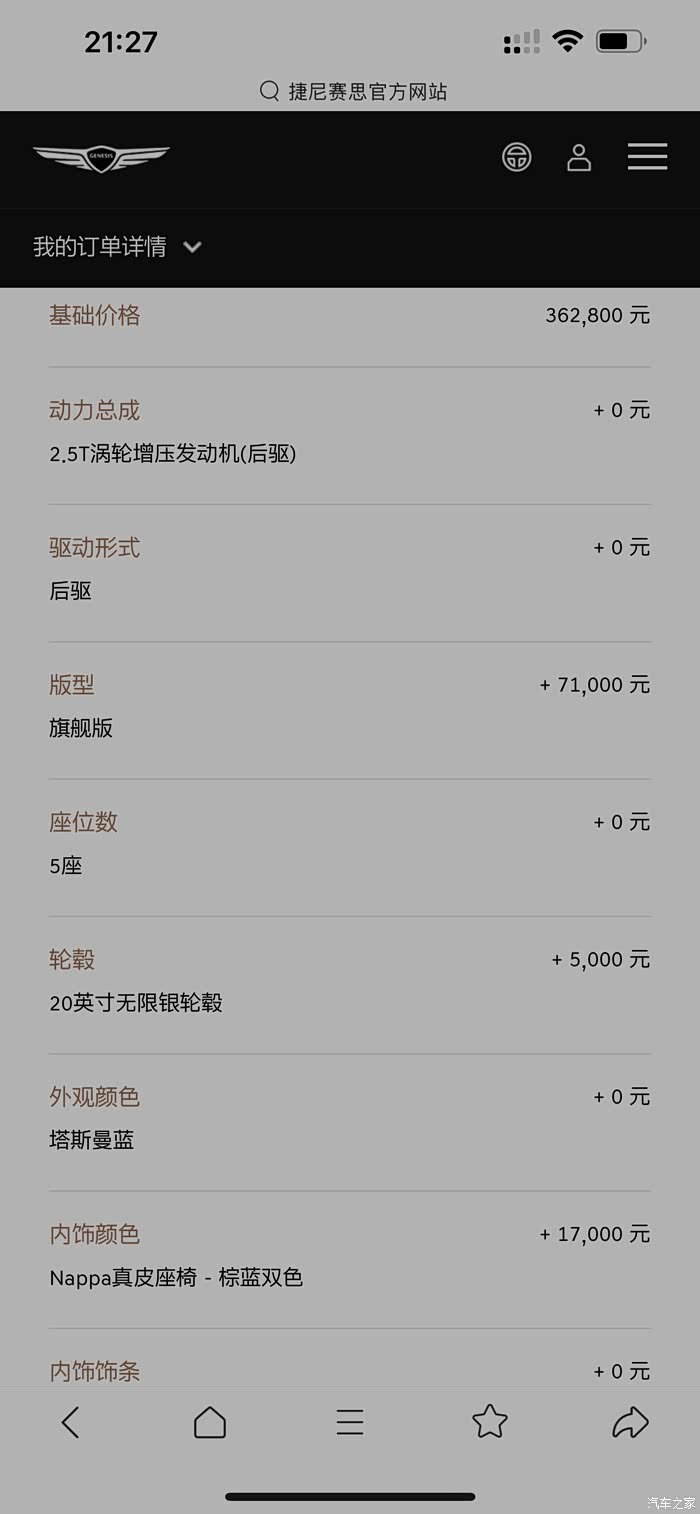Open the browser menu with three lines
Viewport: 700px width, 1514px height.
[350, 1422]
